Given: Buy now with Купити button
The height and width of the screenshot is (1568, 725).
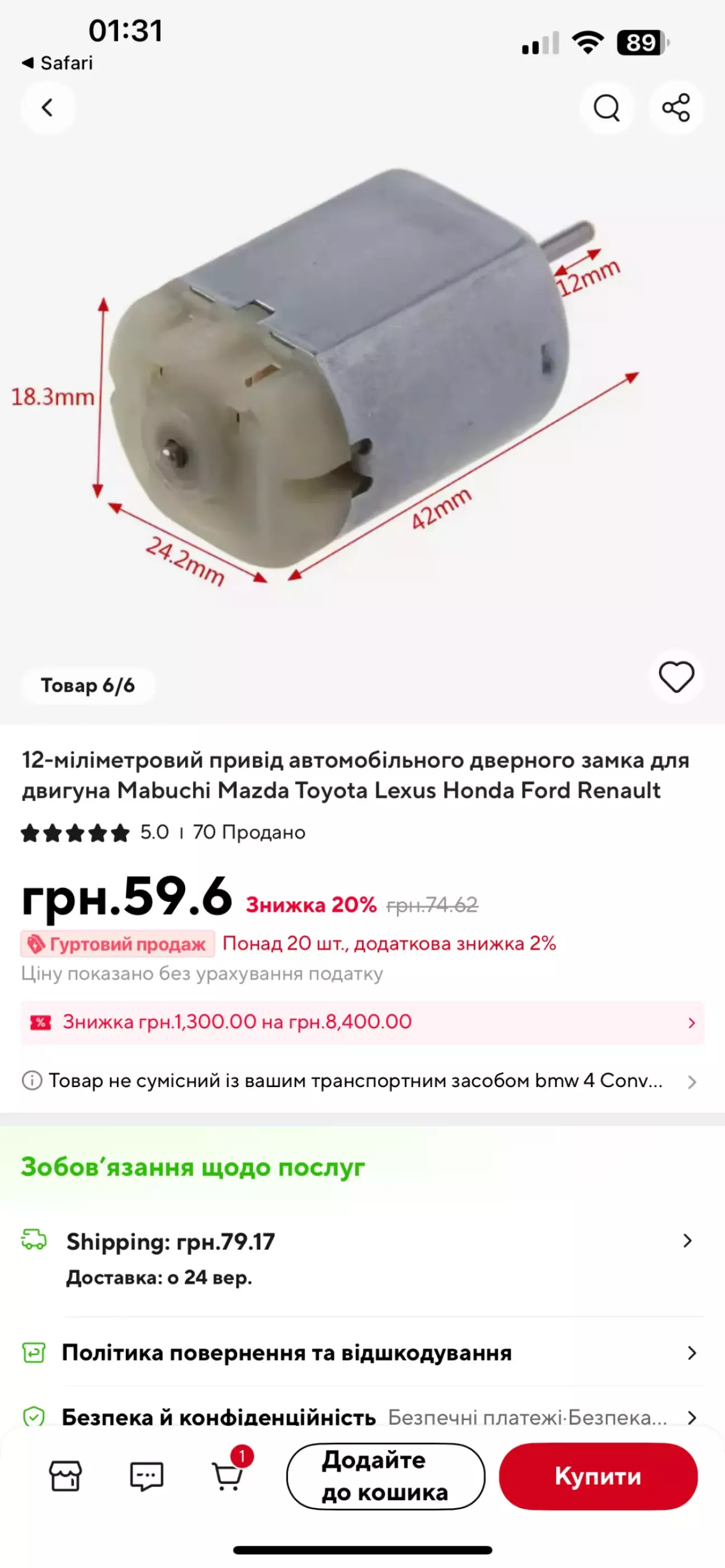Looking at the screenshot, I should 598,1476.
